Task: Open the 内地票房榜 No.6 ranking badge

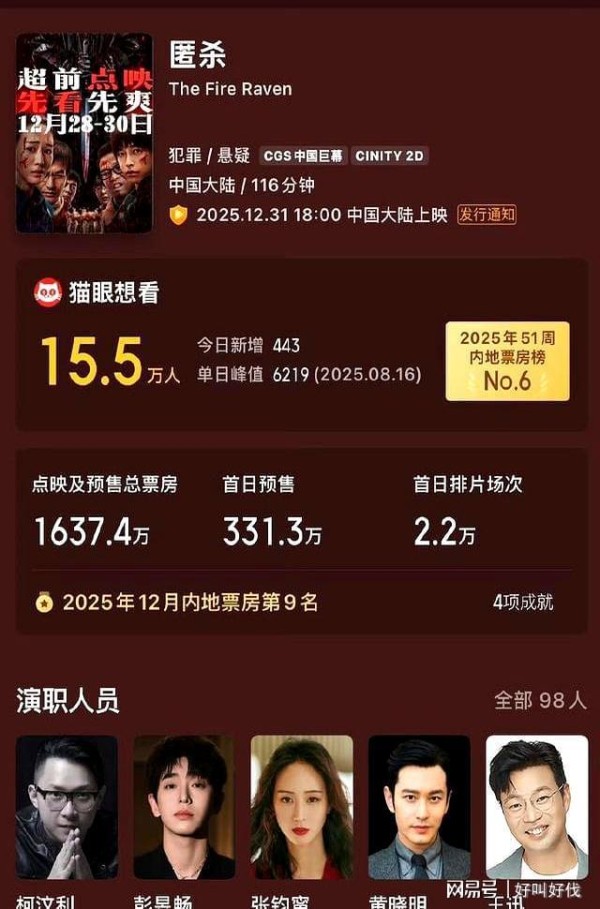Action: pyautogui.click(x=507, y=361)
